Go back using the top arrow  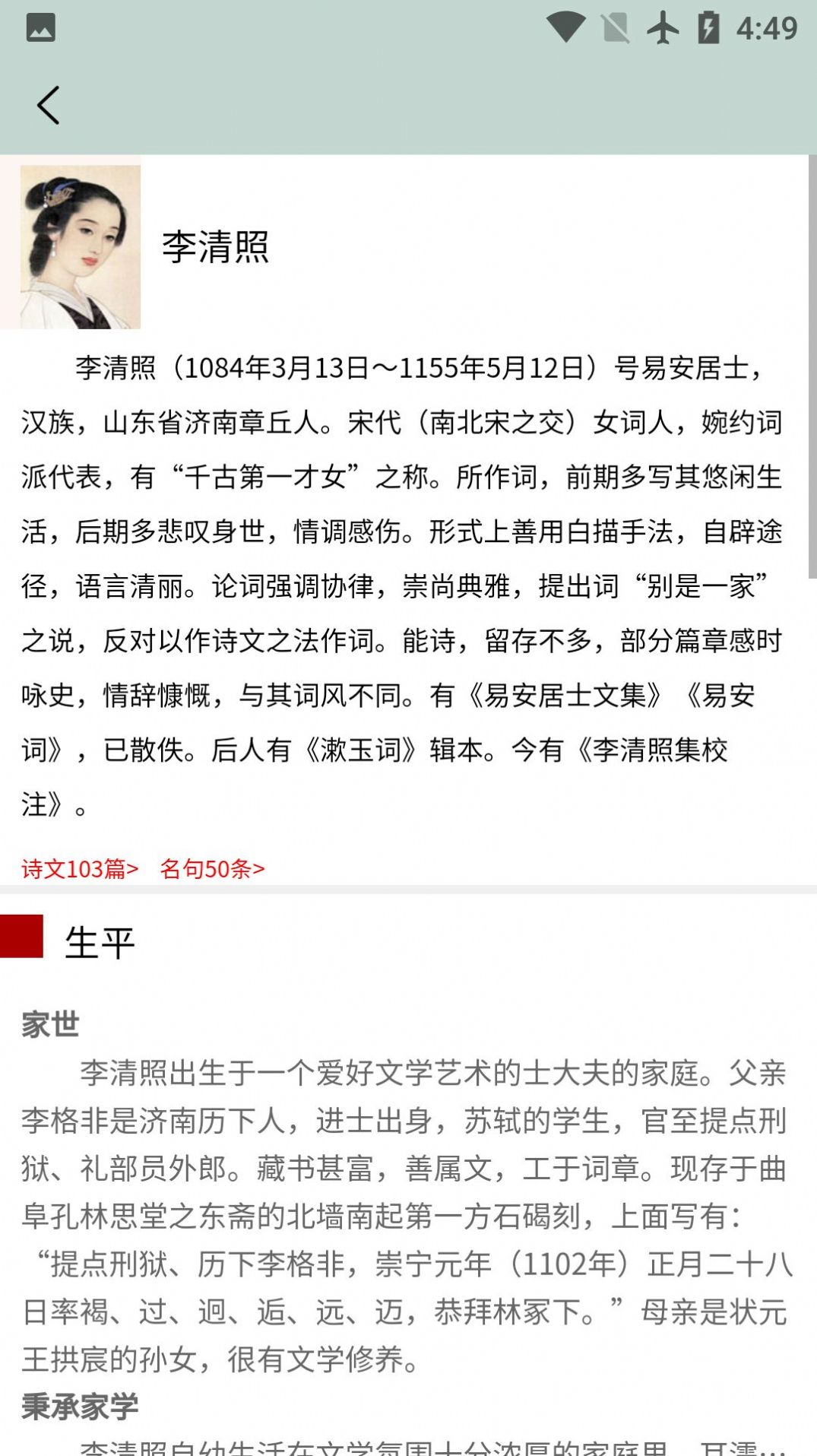point(48,105)
